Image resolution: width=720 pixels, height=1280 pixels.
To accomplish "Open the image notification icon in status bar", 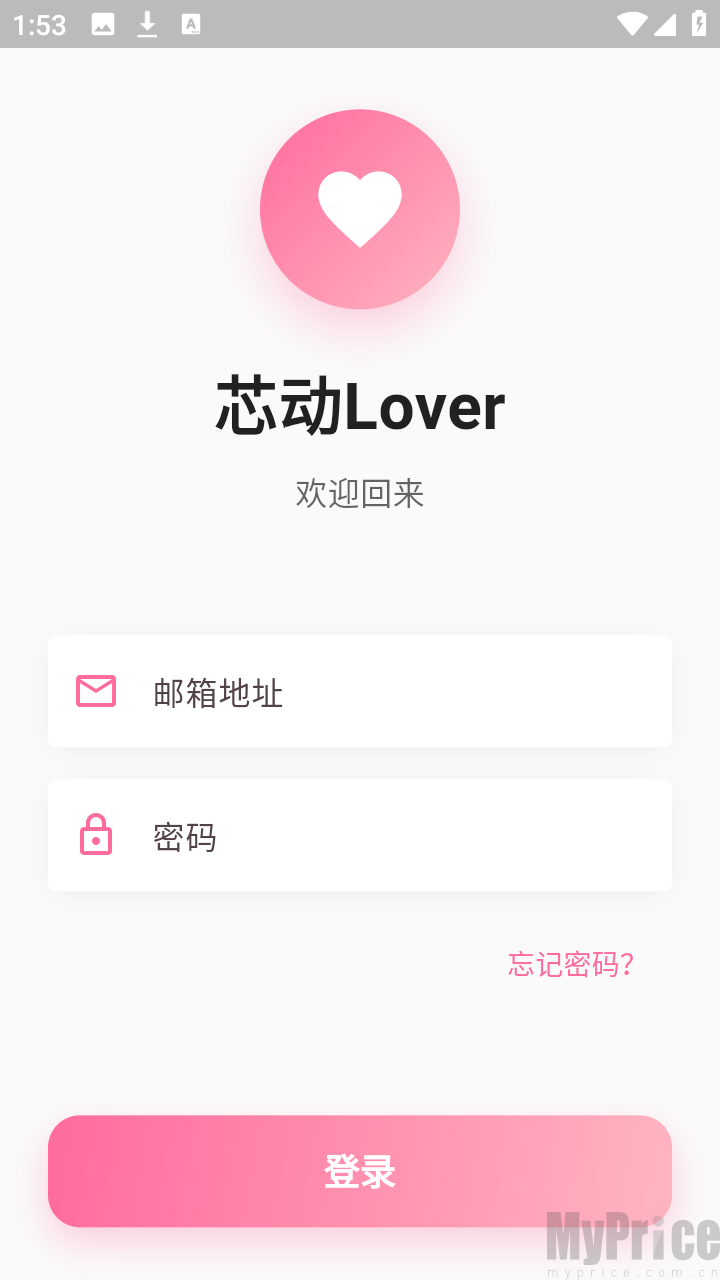I will [x=104, y=25].
